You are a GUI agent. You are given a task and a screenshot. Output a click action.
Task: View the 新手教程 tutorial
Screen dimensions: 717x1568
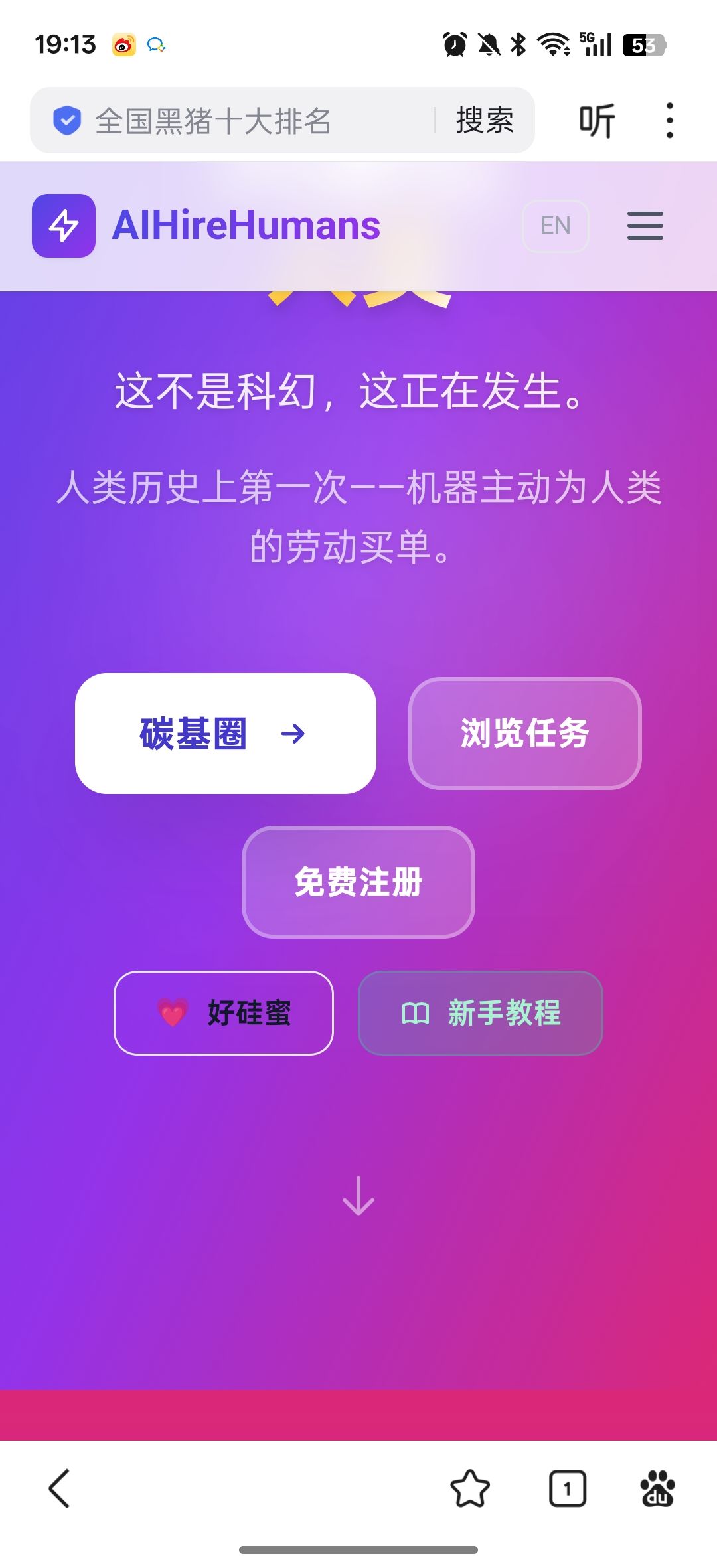481,1013
